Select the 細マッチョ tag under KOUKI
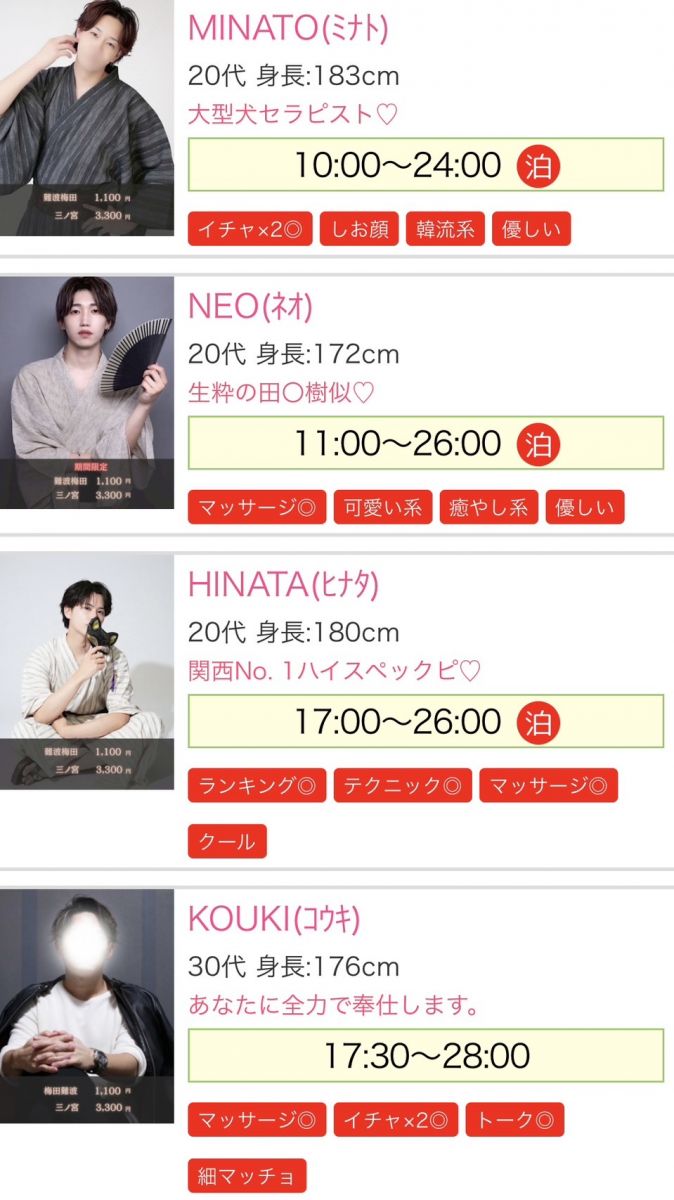The image size is (674, 1200). tap(247, 1176)
